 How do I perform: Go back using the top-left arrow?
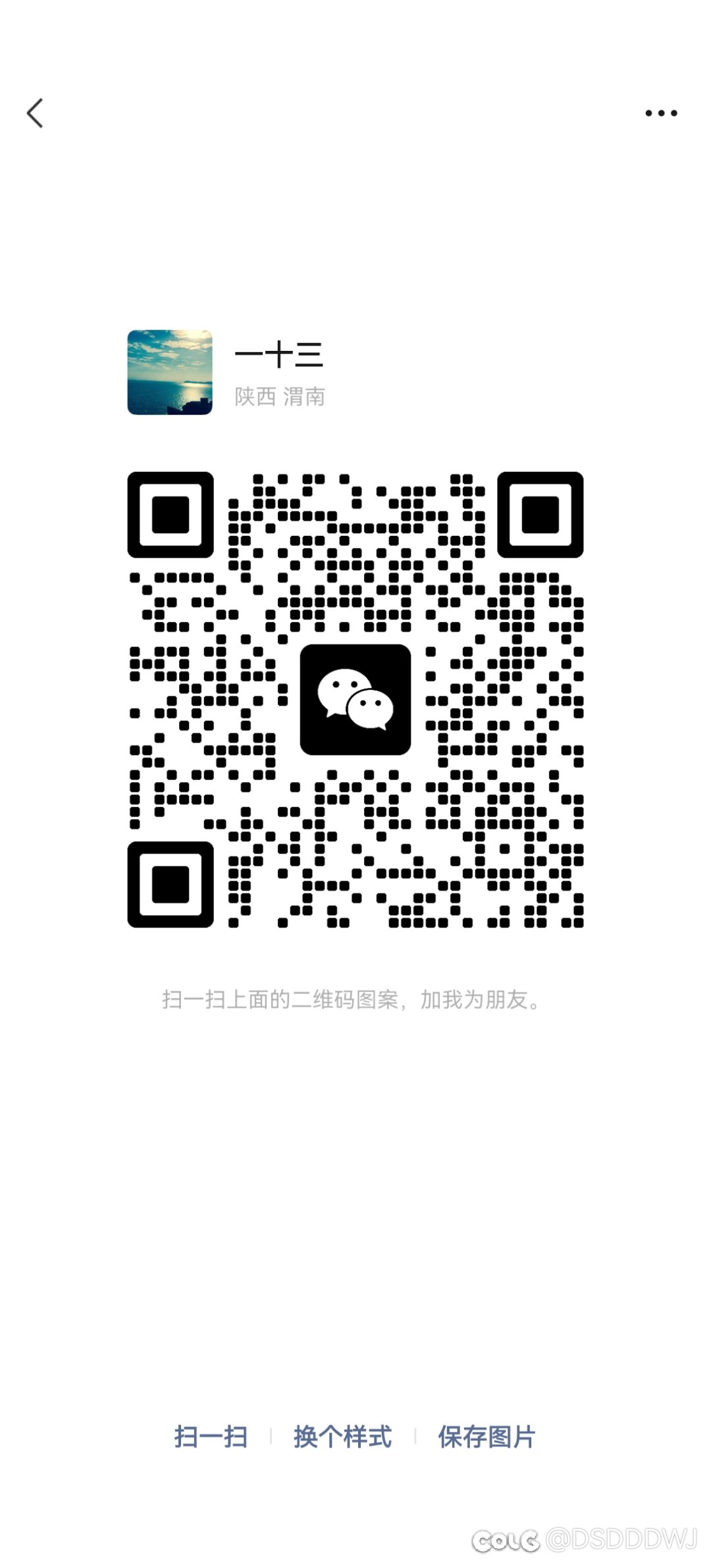coord(35,113)
